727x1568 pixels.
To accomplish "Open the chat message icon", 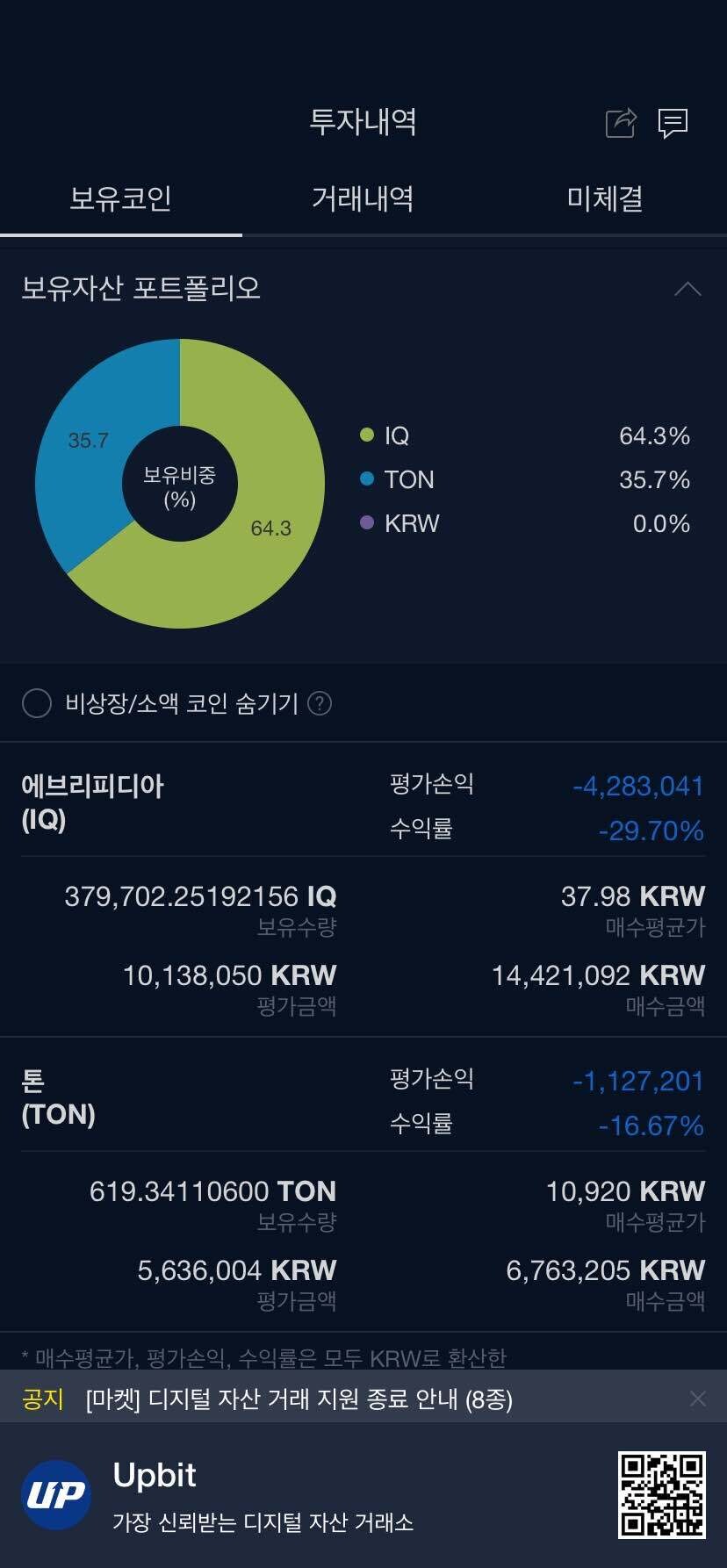I will coord(673,123).
